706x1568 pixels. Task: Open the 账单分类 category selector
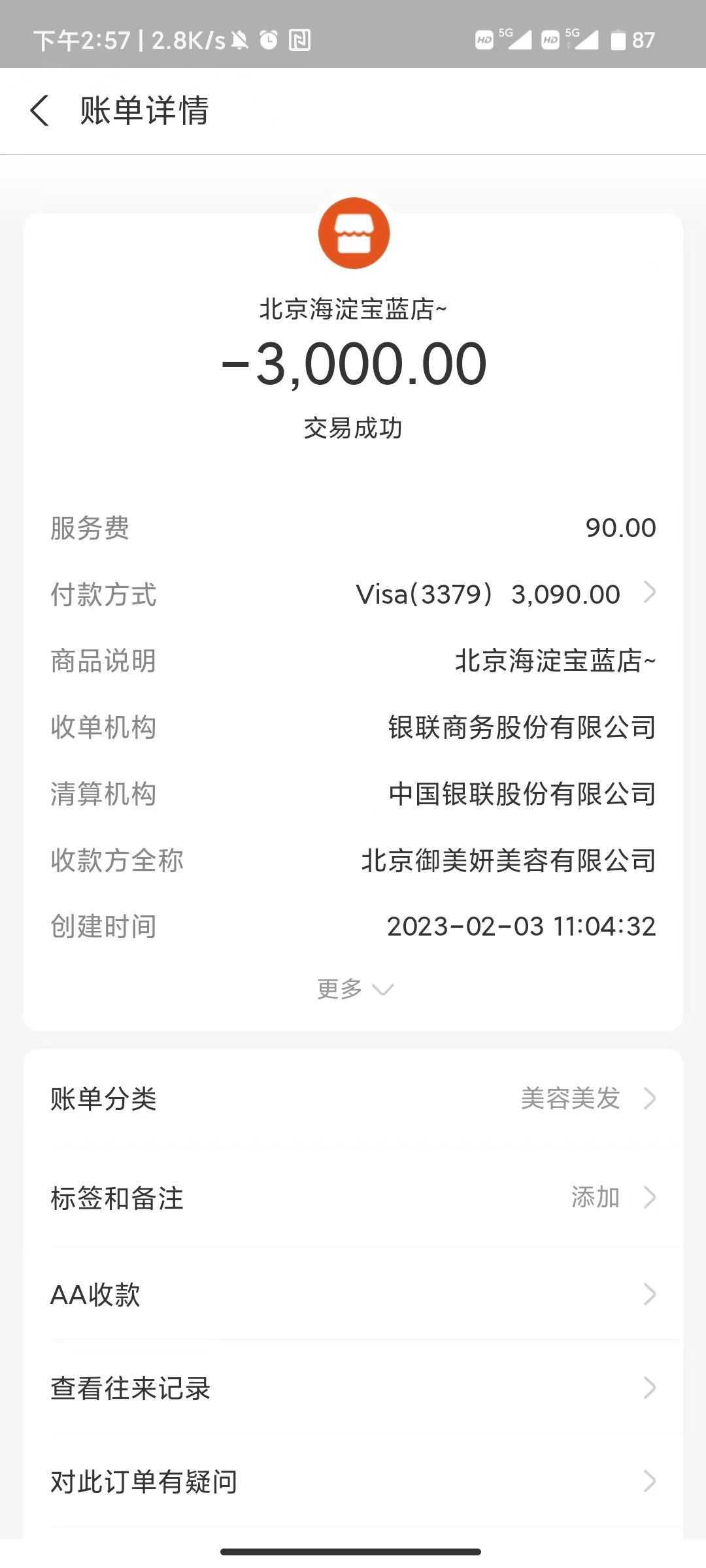[353, 1099]
